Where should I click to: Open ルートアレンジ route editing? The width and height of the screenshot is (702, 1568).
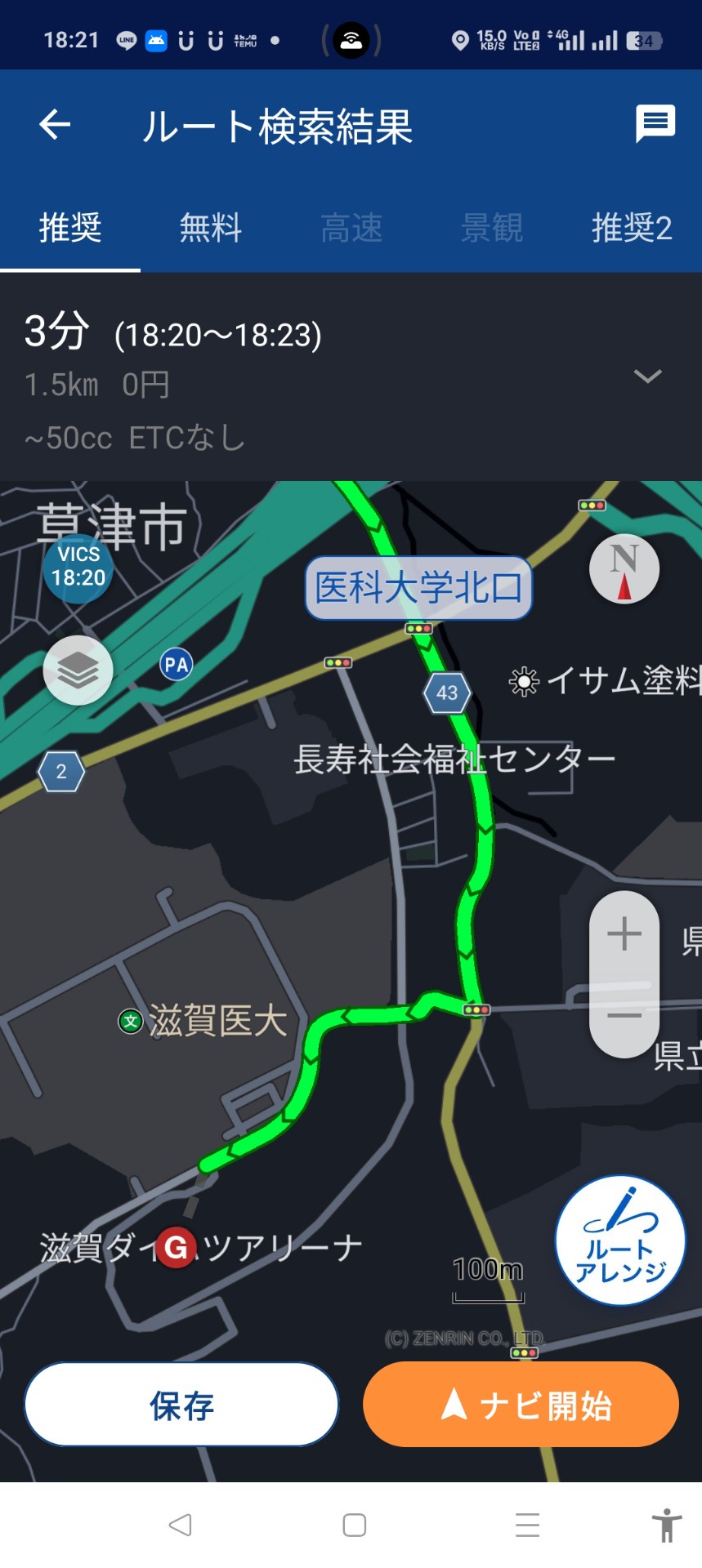point(620,1240)
